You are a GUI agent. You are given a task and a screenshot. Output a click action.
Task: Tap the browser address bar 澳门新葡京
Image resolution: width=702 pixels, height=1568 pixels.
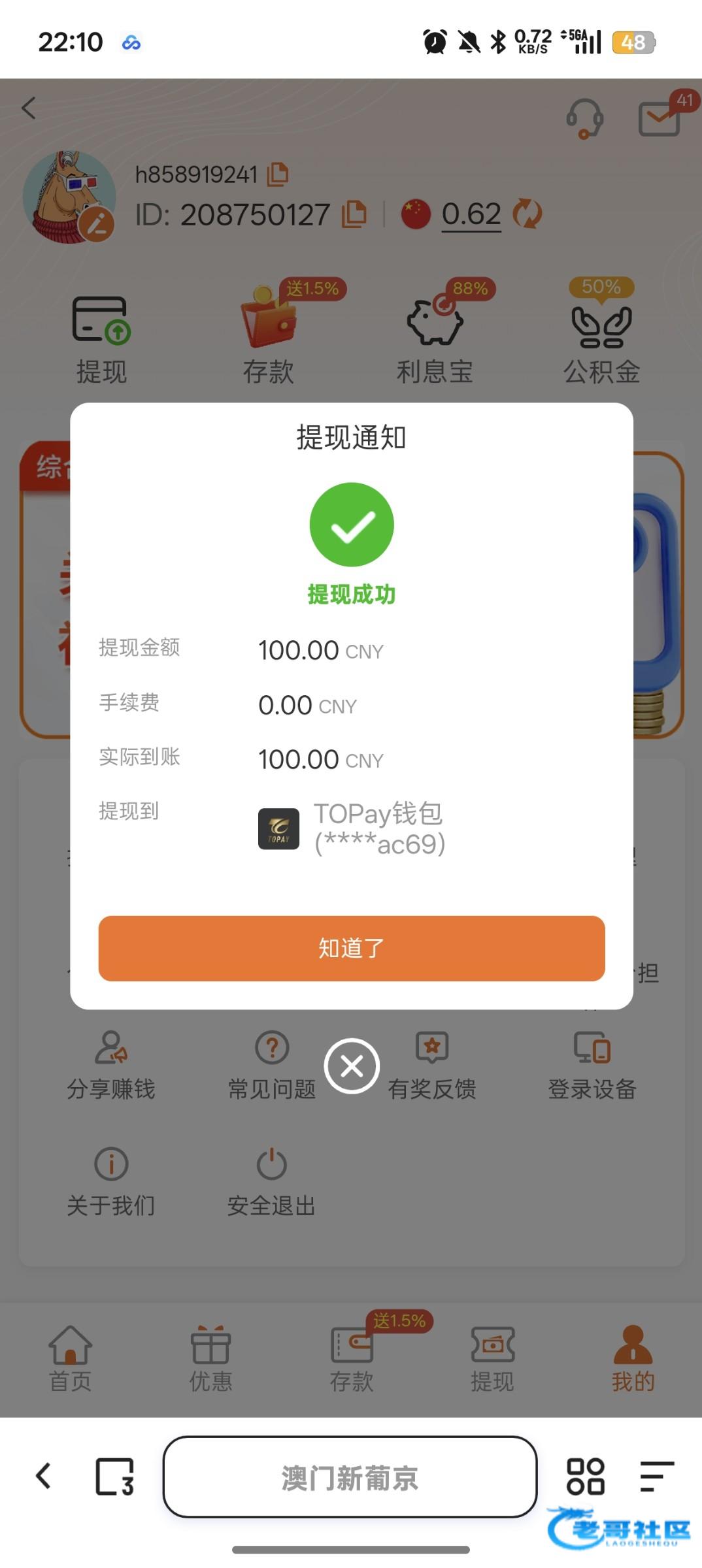click(x=350, y=1477)
